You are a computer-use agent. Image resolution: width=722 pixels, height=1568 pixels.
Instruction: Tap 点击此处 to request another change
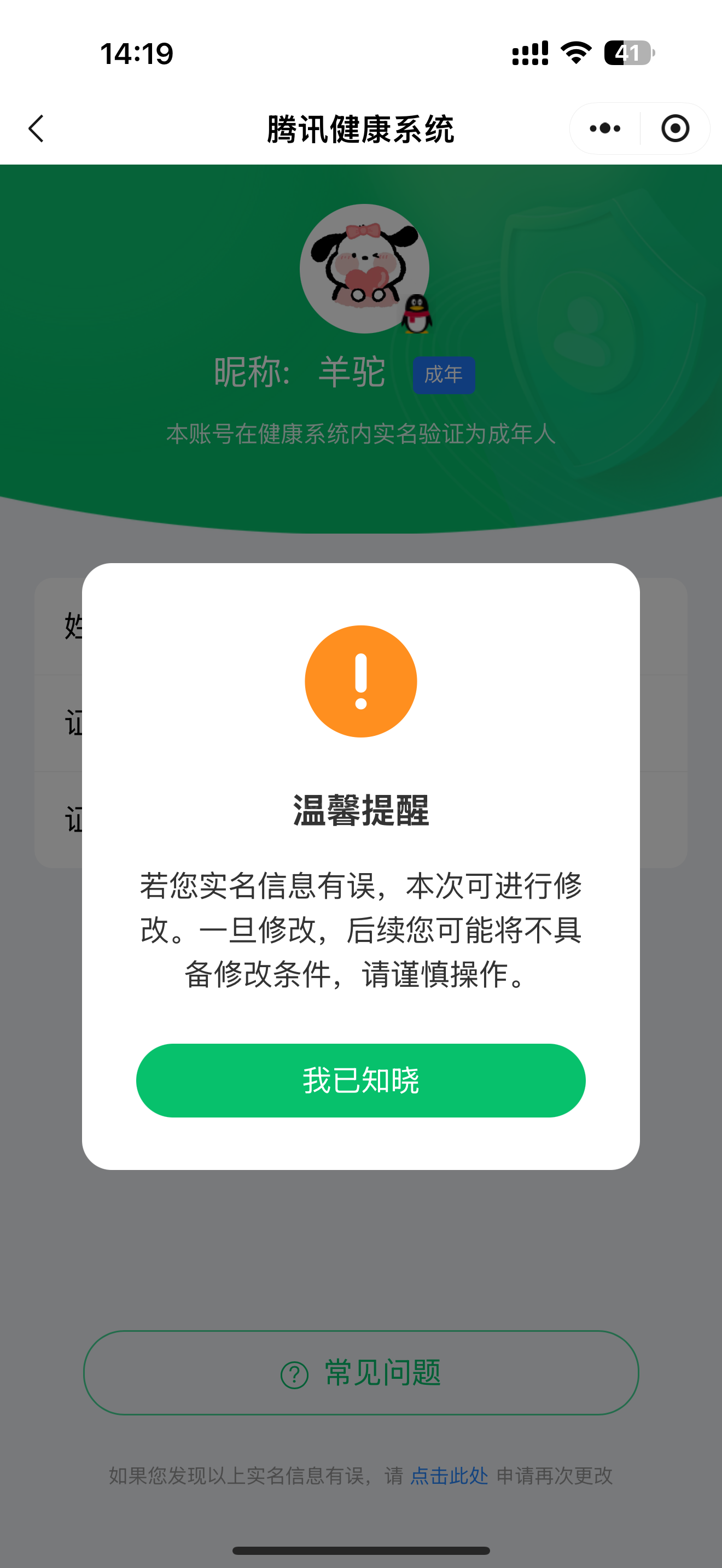449,1476
